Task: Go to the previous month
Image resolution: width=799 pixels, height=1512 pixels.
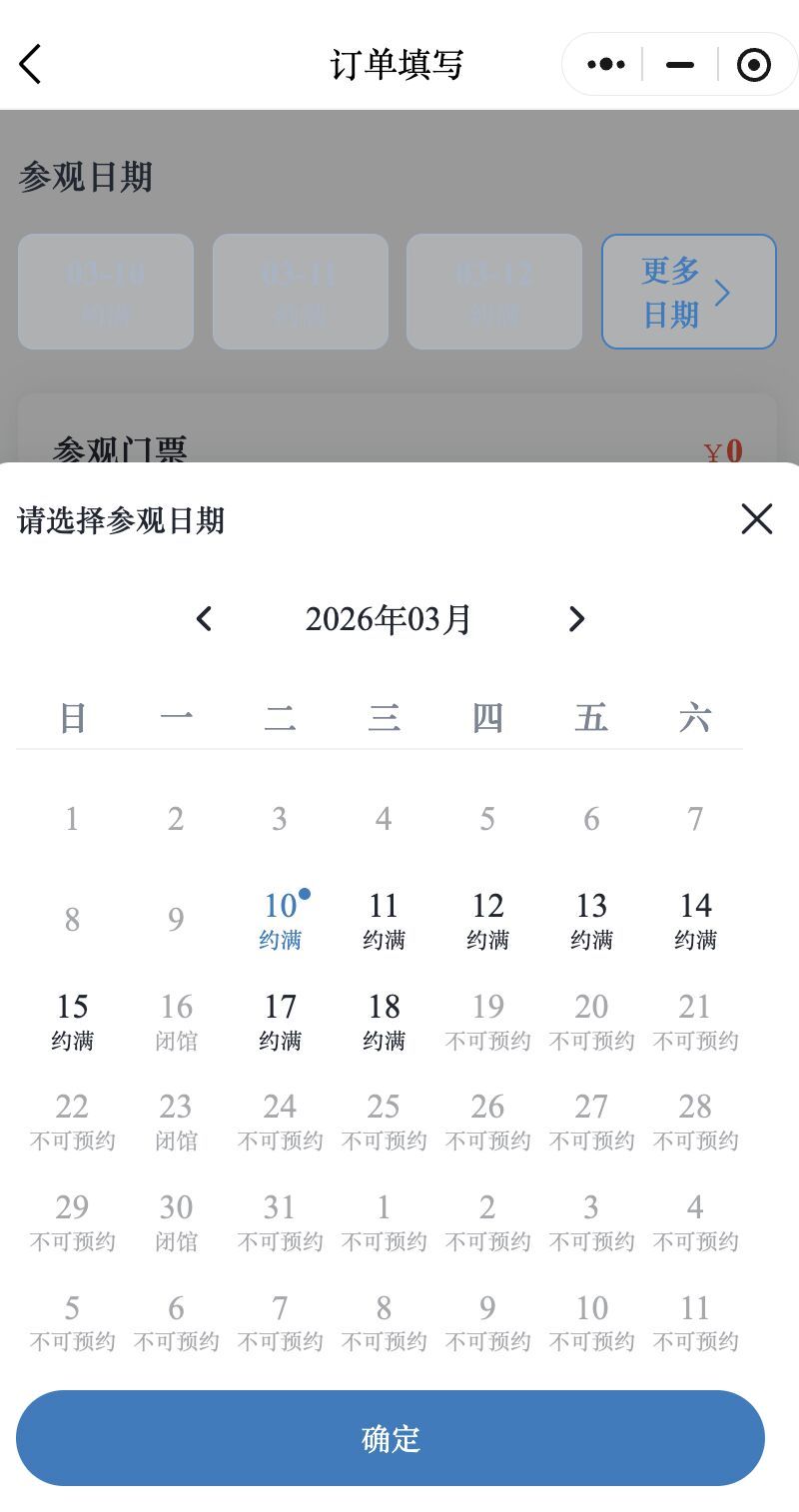Action: click(x=204, y=619)
